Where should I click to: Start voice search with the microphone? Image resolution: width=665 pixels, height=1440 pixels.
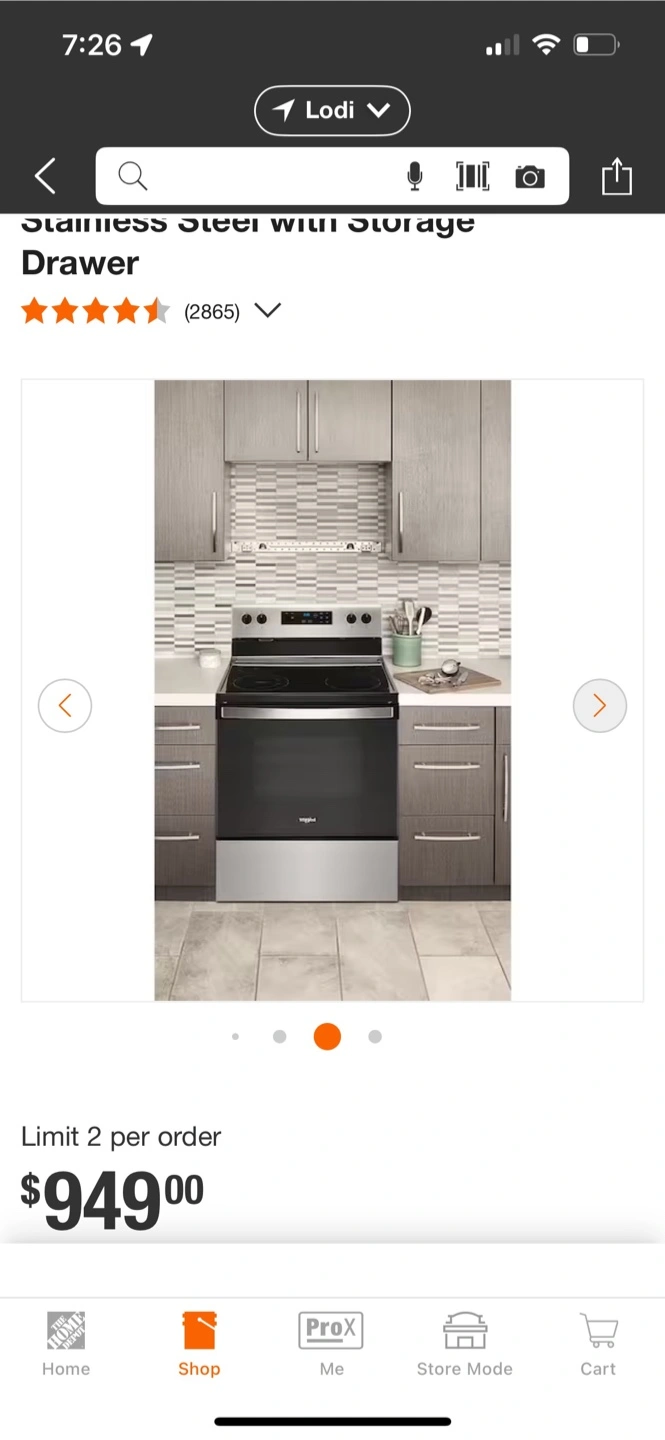tap(415, 177)
